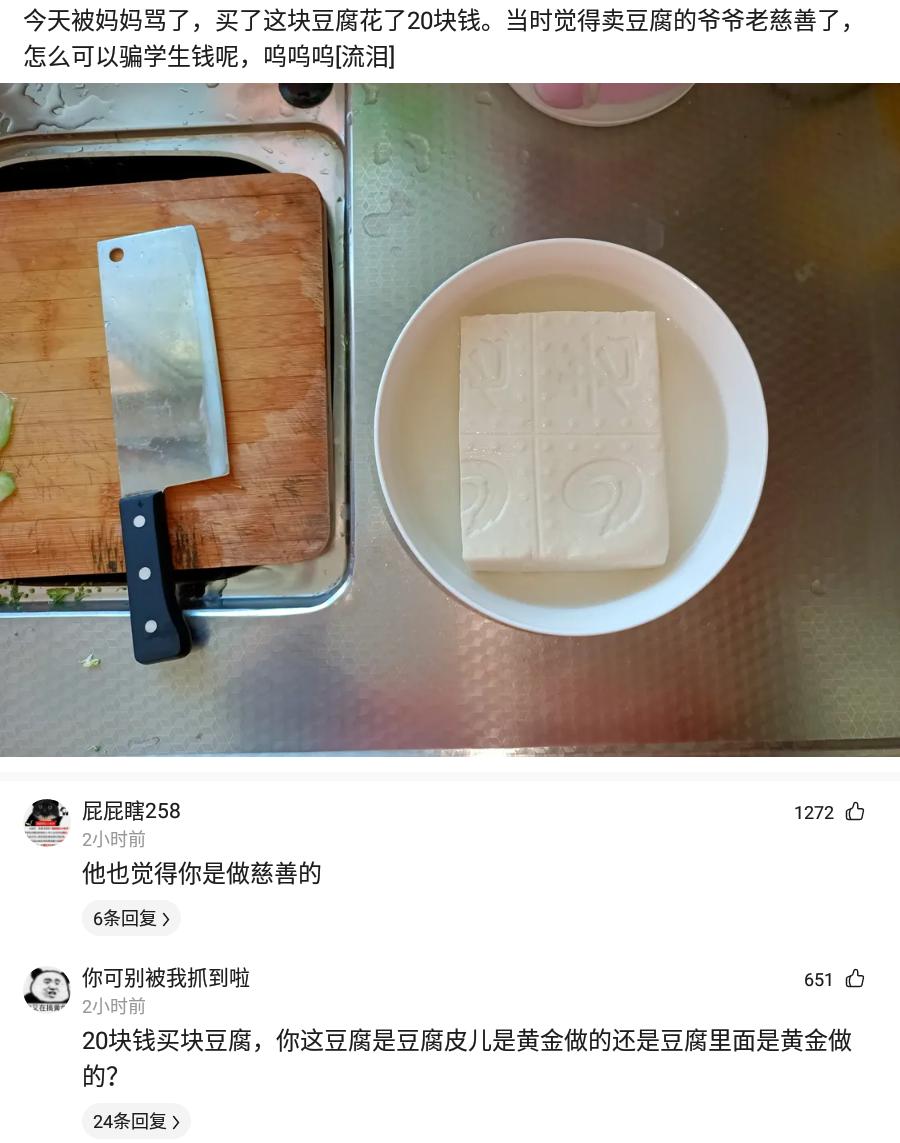The height and width of the screenshot is (1143, 900).
Task: Open 你可别被我抓到啦's profile avatar
Action: click(x=46, y=989)
